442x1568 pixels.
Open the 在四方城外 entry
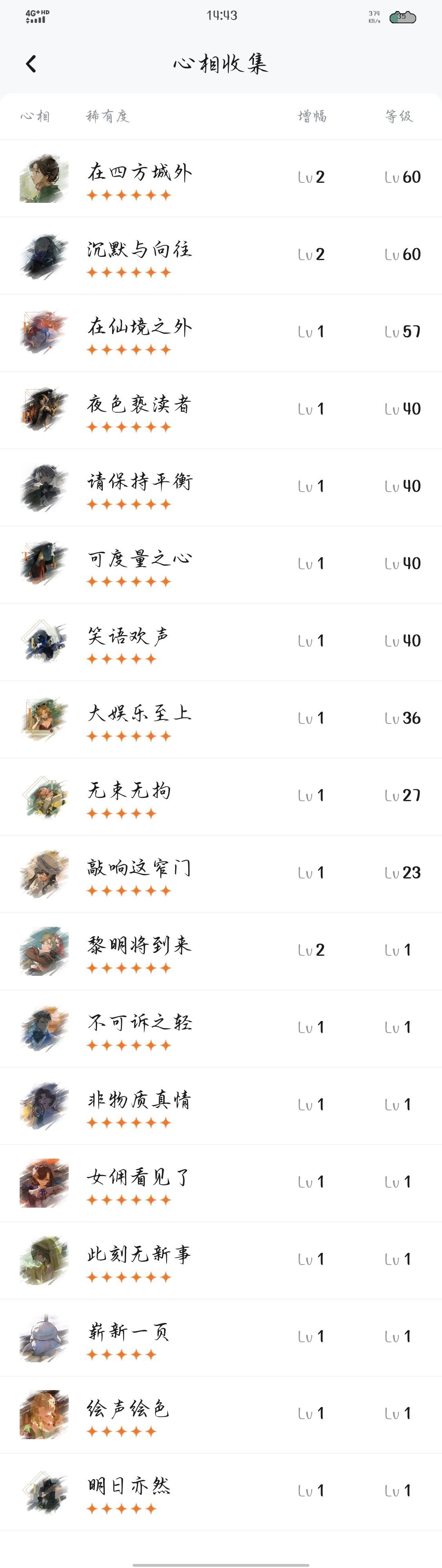(221, 178)
